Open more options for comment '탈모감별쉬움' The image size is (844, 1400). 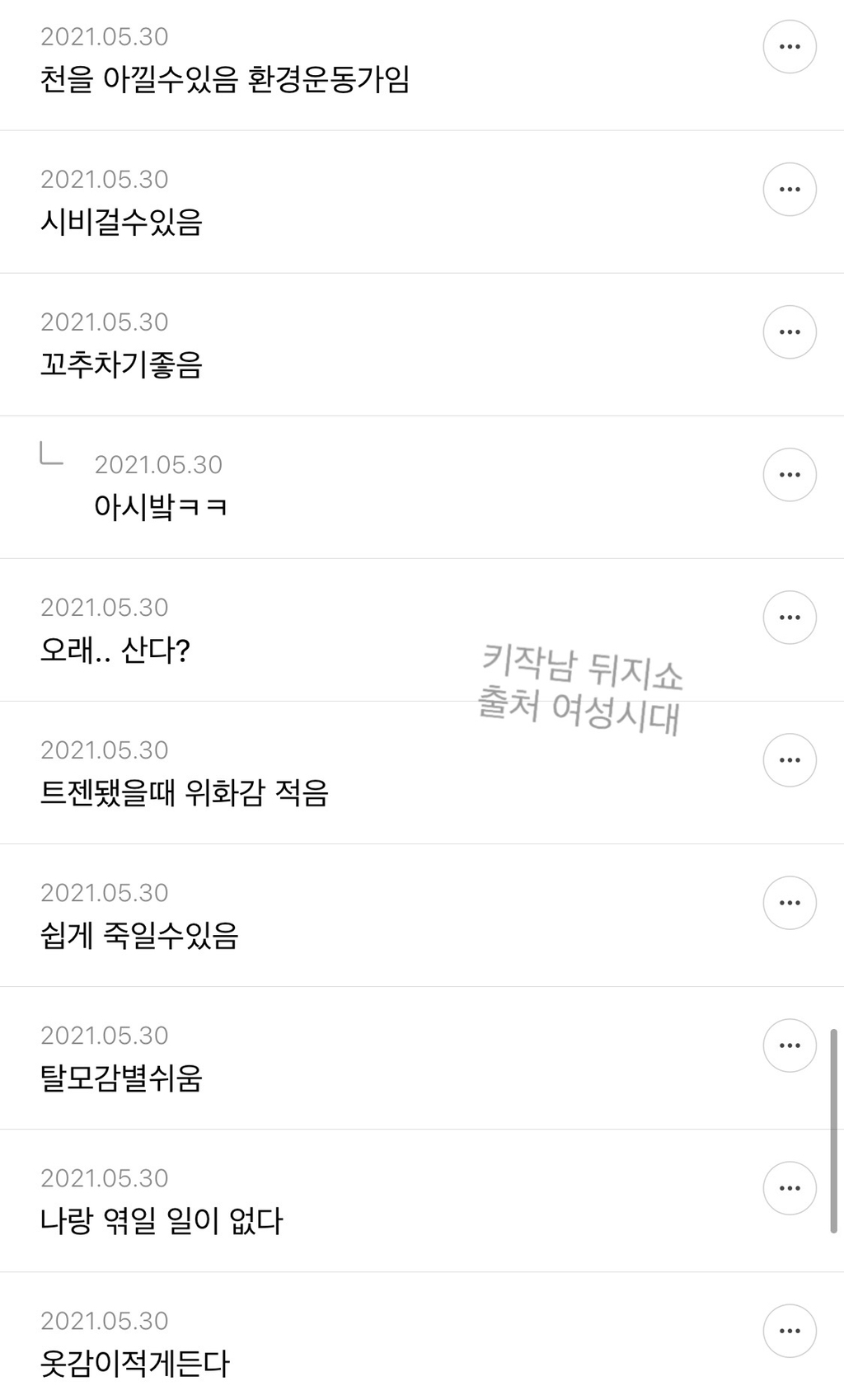tap(790, 1045)
